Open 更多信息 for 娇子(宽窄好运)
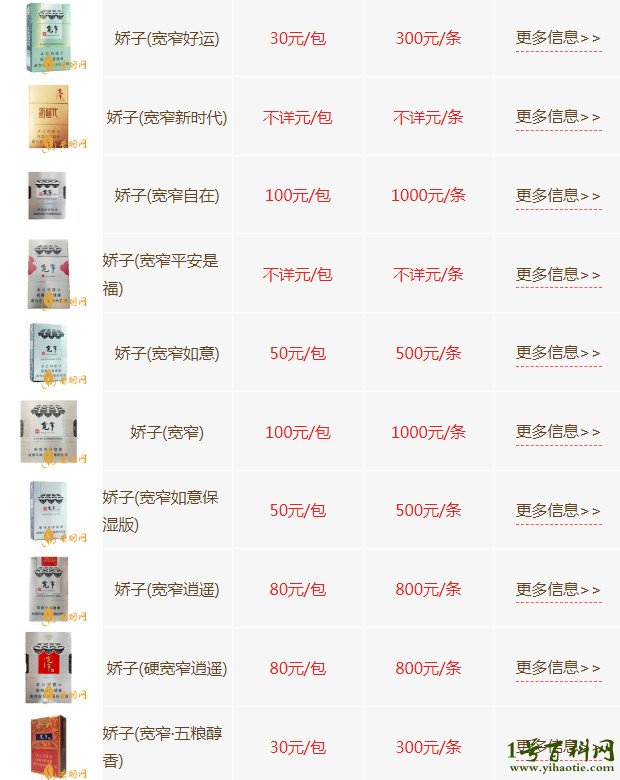Screen dimensions: 620x780 click(x=558, y=38)
